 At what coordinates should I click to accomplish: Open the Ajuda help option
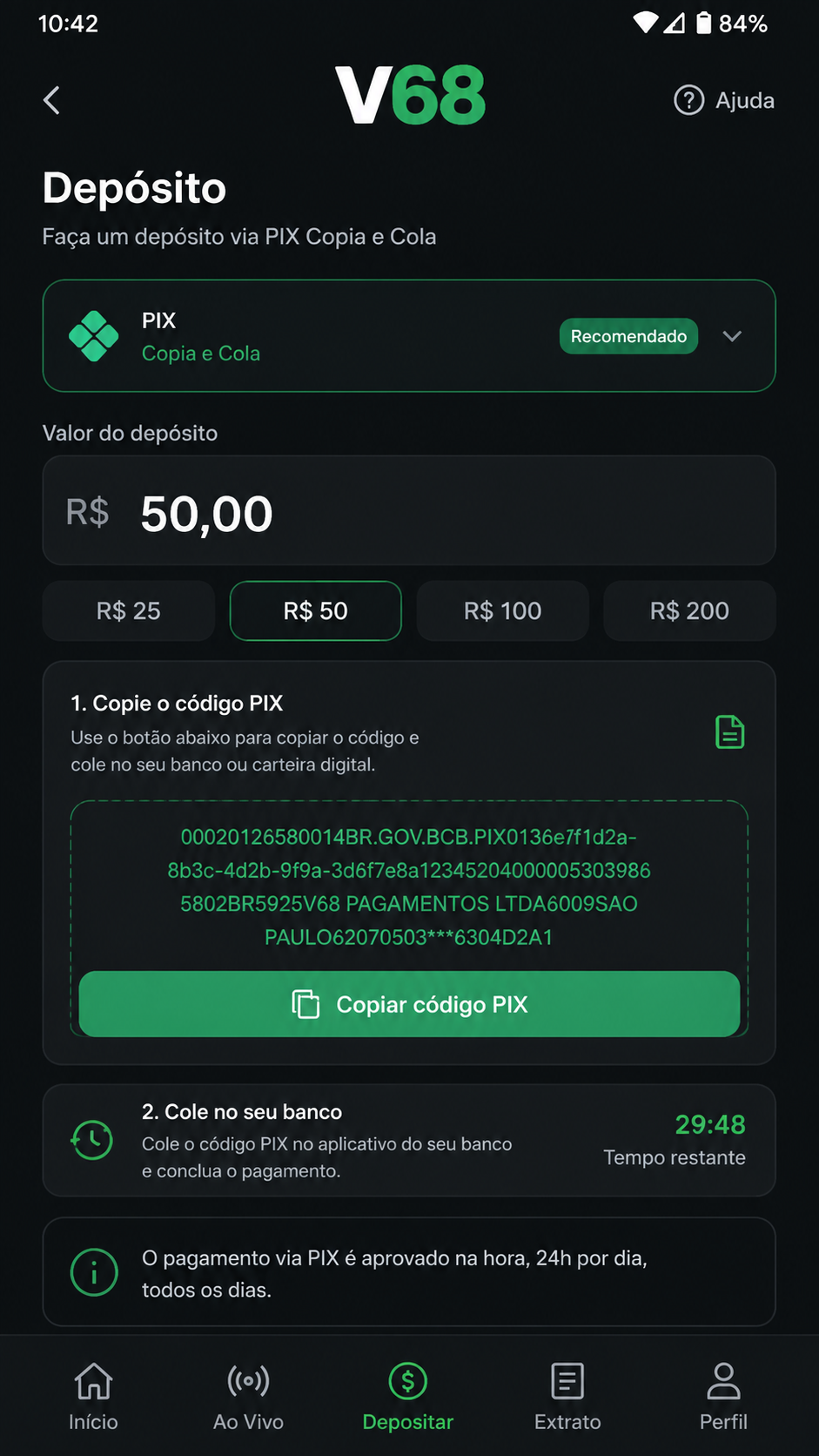point(724,100)
